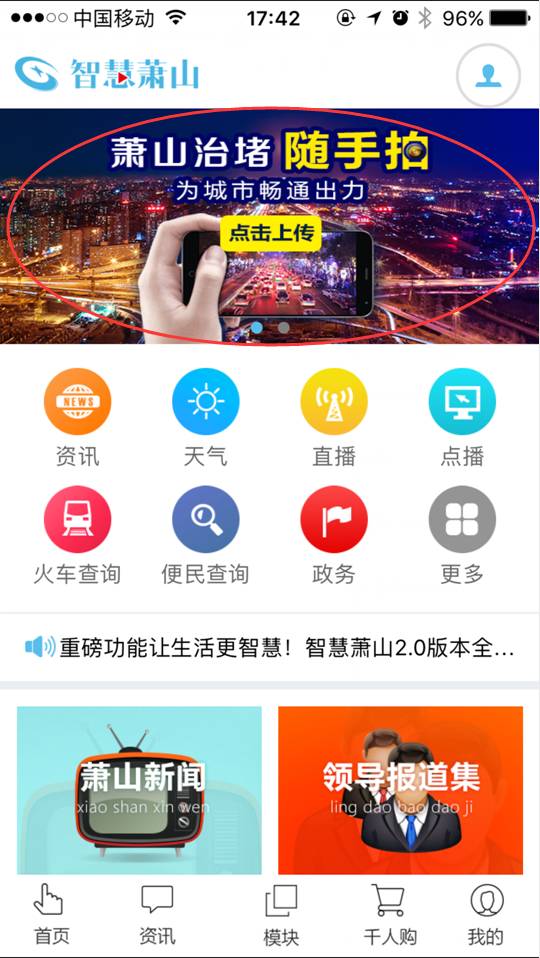Show 更多 more modules
Viewport: 540px width, 958px height.
[x=462, y=536]
